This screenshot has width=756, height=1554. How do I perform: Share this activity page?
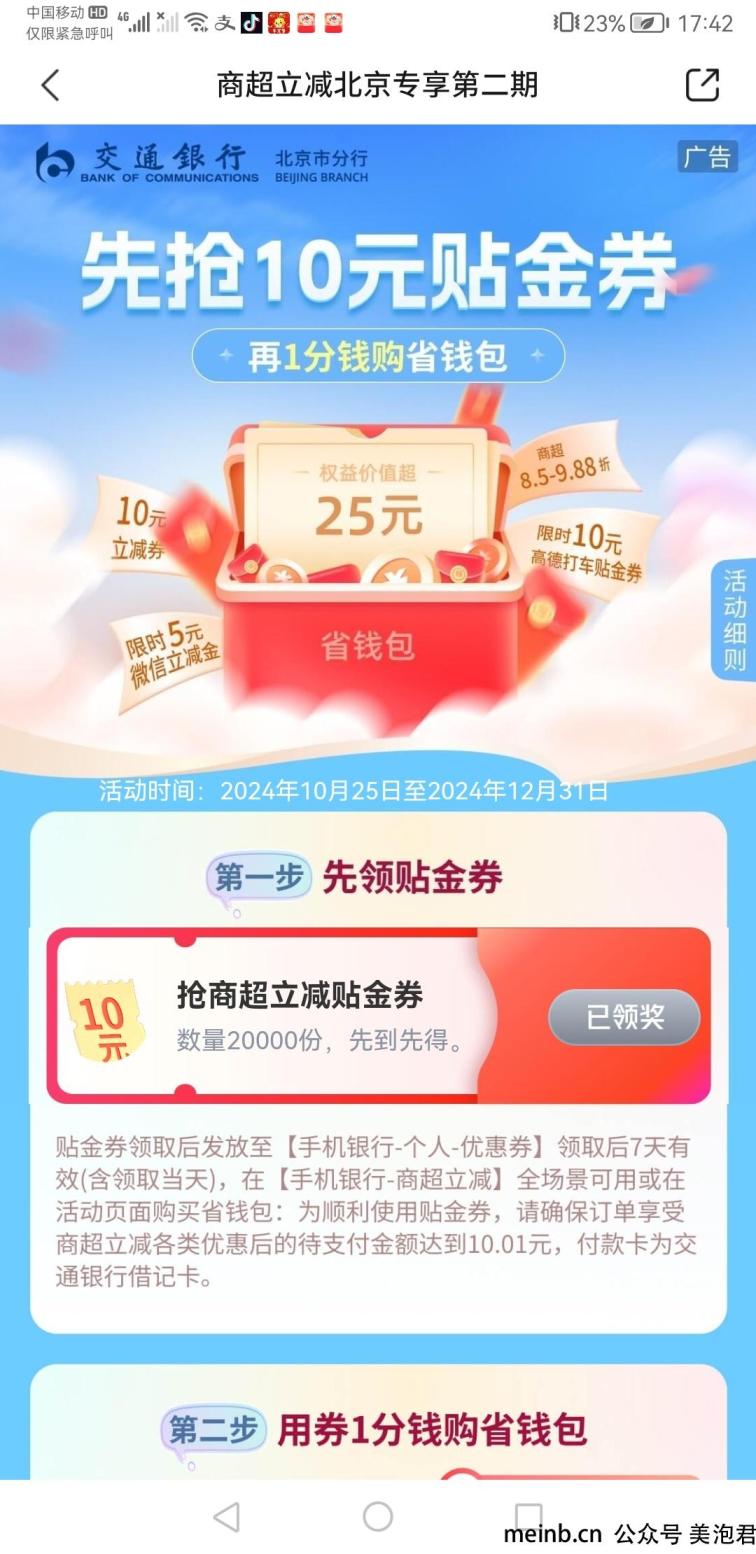click(x=702, y=85)
